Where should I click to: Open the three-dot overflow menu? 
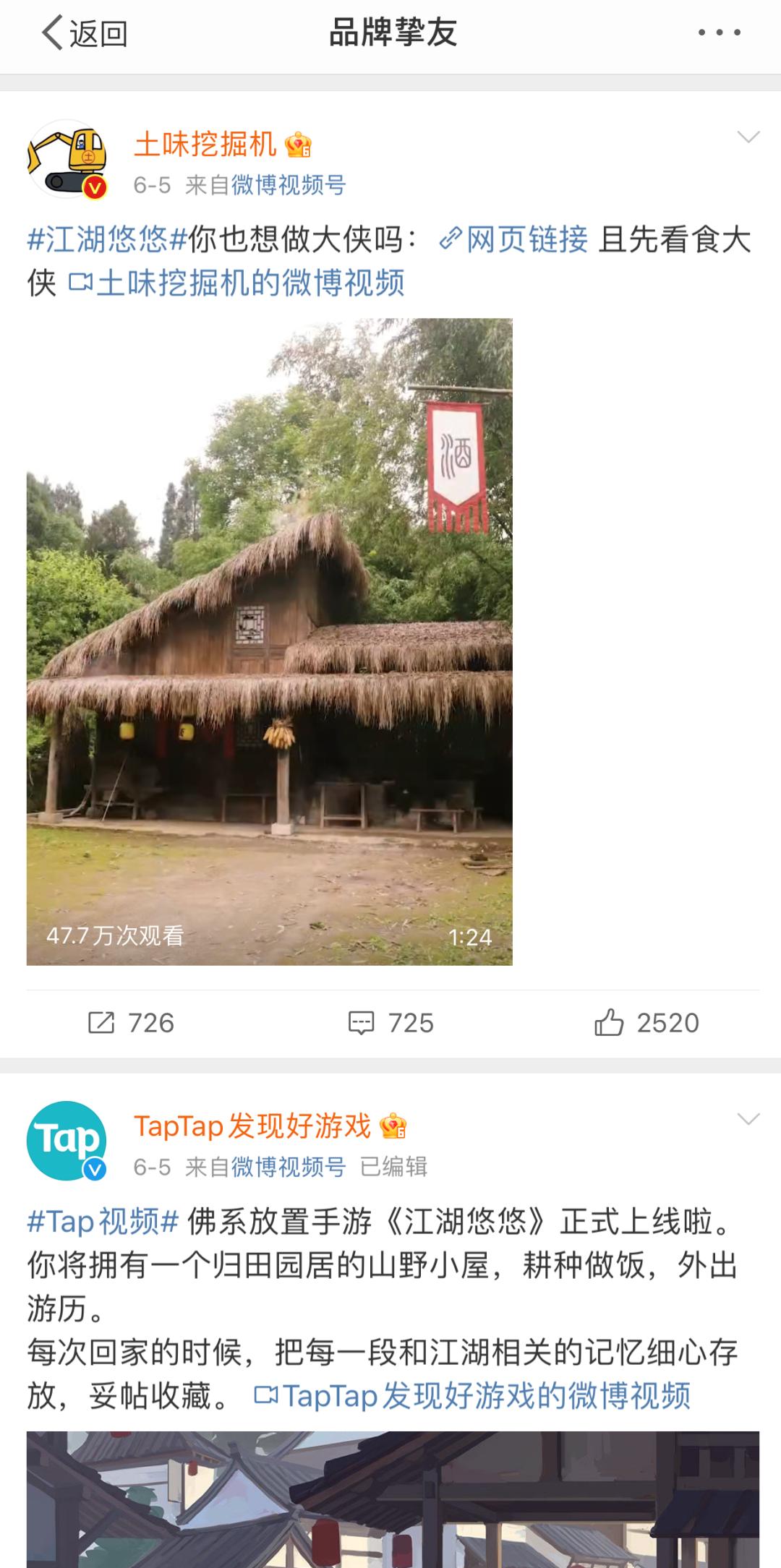tap(719, 33)
